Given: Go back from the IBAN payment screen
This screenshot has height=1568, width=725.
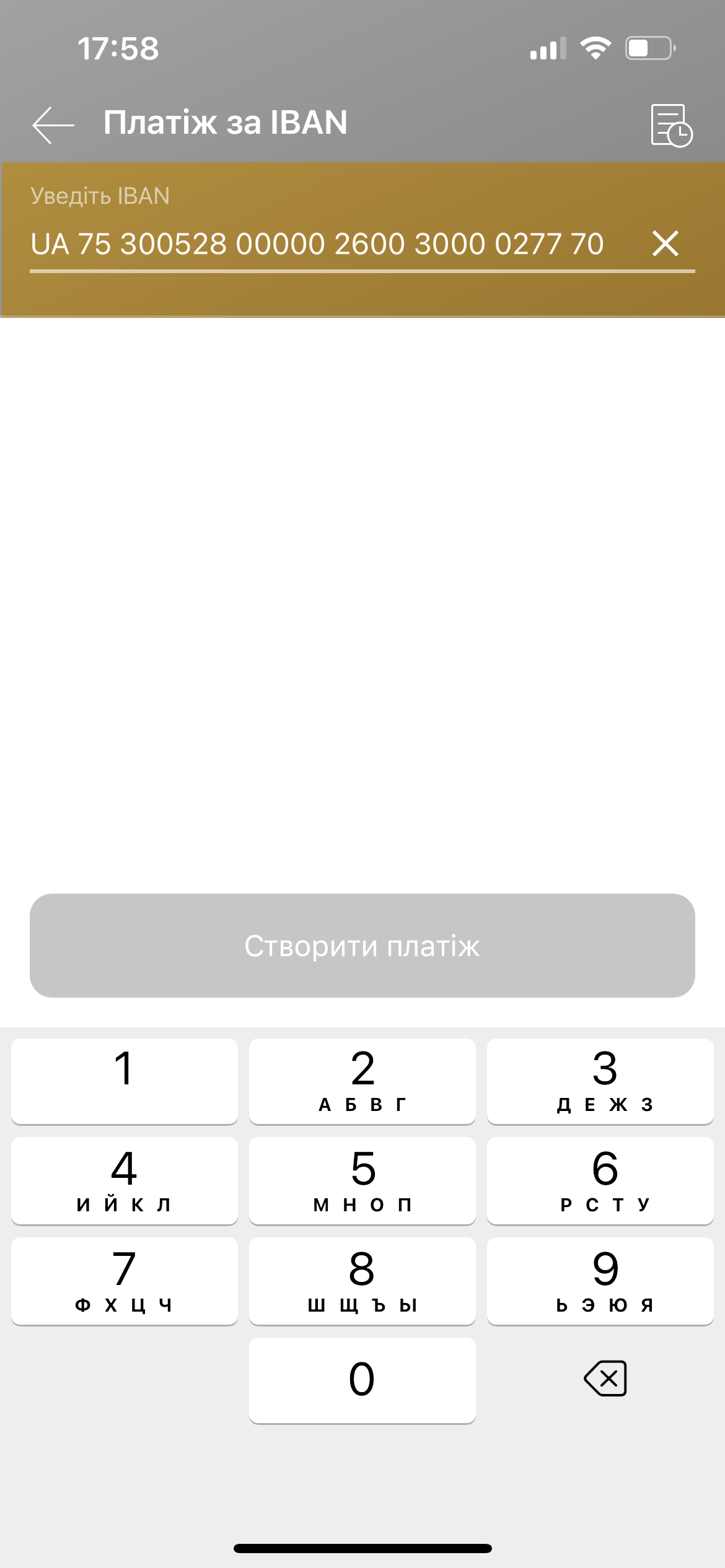Looking at the screenshot, I should [53, 124].
